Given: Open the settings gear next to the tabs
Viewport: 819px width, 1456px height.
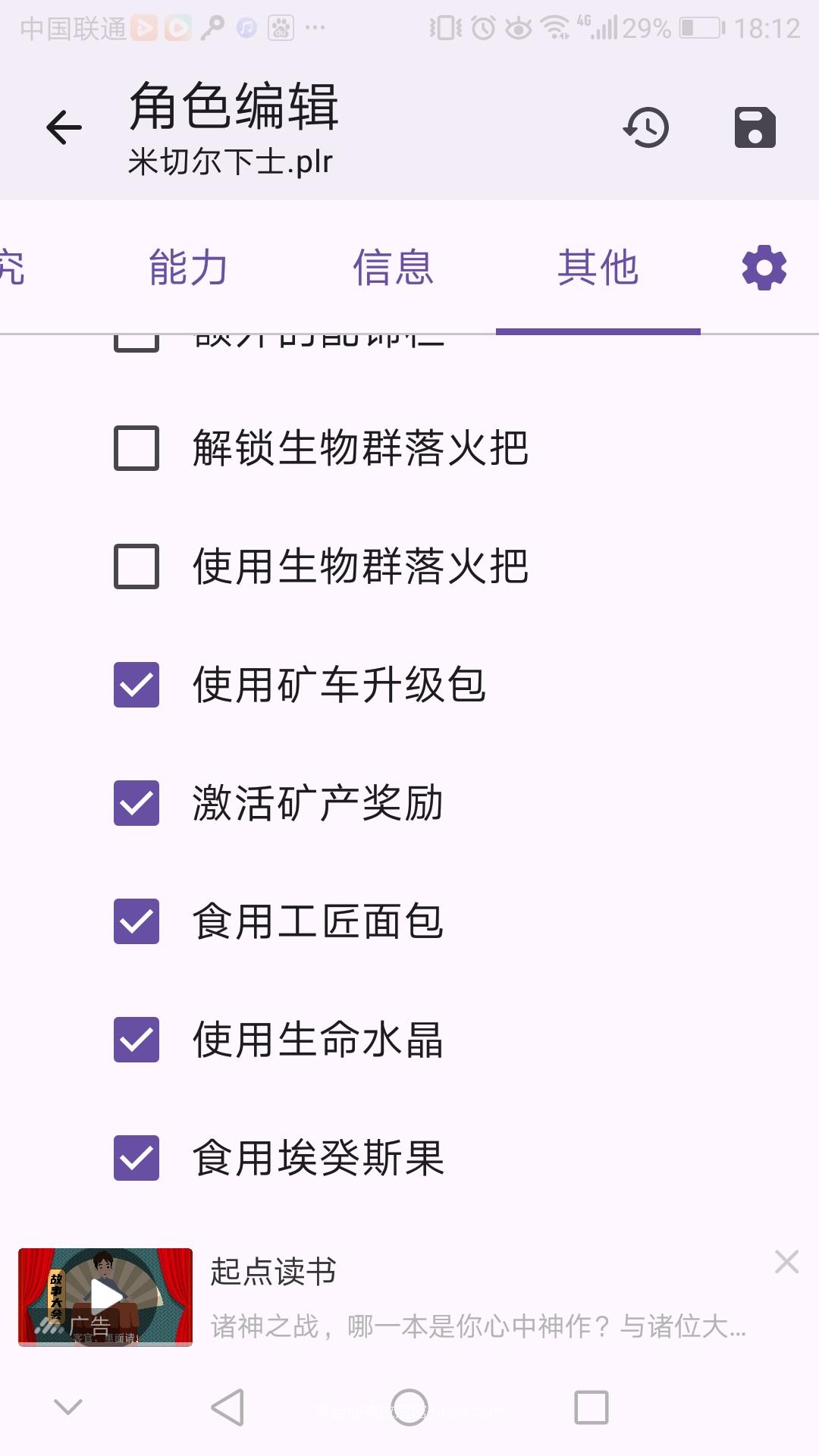Looking at the screenshot, I should point(763,267).
